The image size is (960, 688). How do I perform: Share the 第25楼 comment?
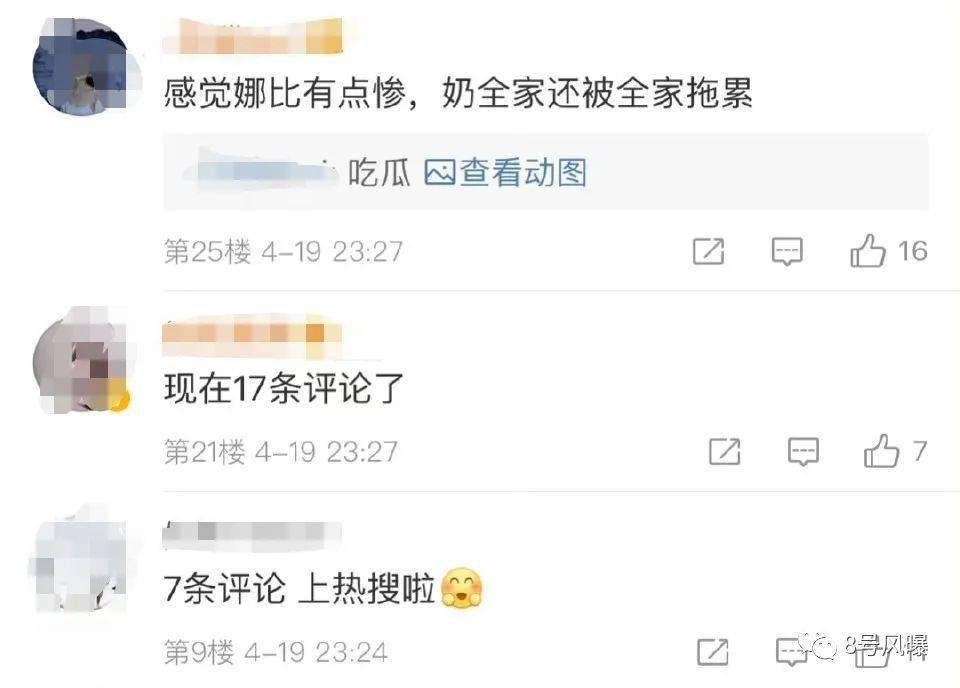click(708, 251)
